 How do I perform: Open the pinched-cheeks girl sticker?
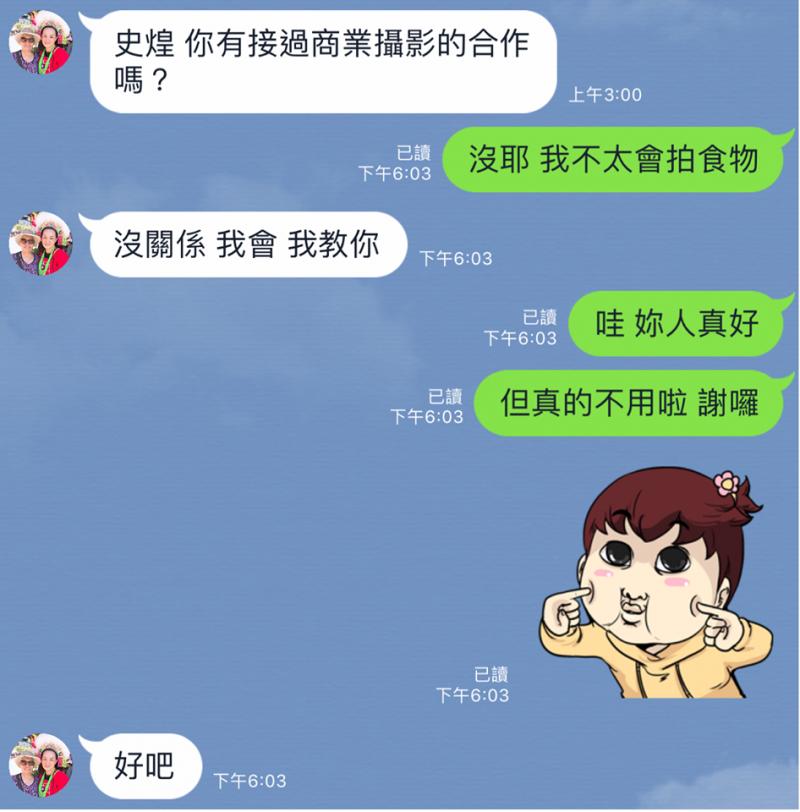click(x=650, y=583)
